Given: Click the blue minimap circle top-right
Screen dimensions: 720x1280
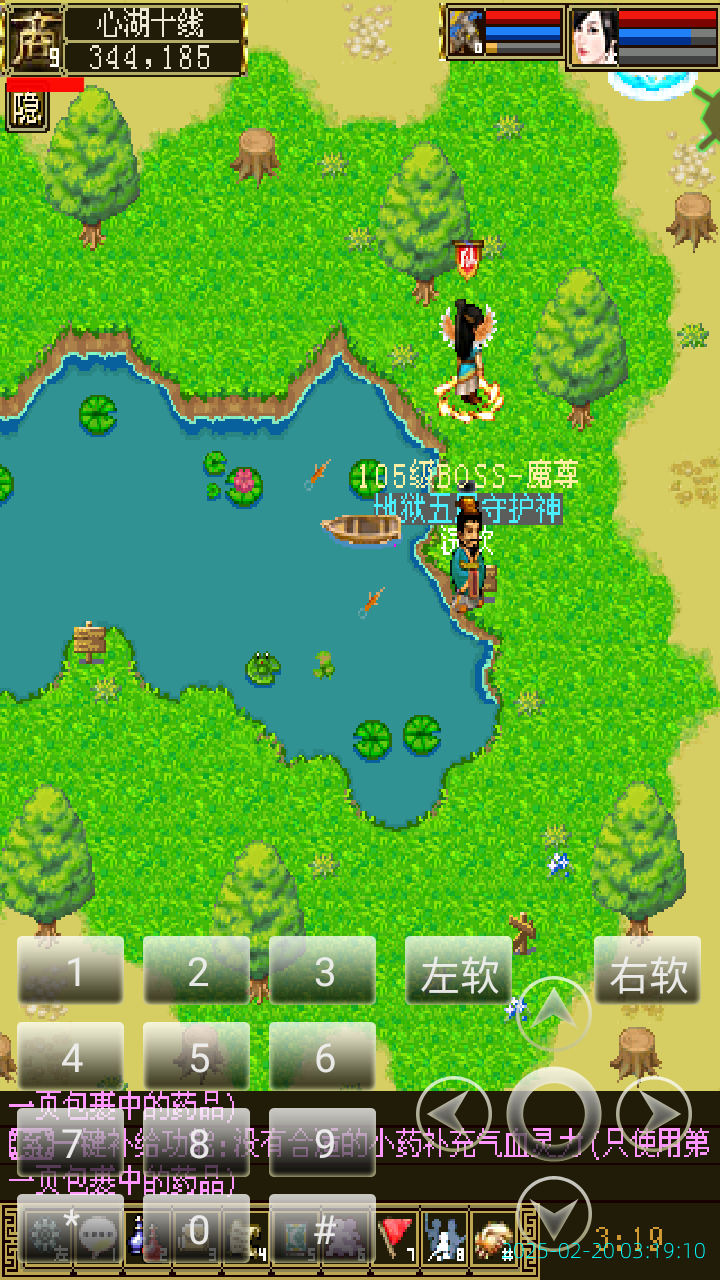Looking at the screenshot, I should tap(648, 80).
